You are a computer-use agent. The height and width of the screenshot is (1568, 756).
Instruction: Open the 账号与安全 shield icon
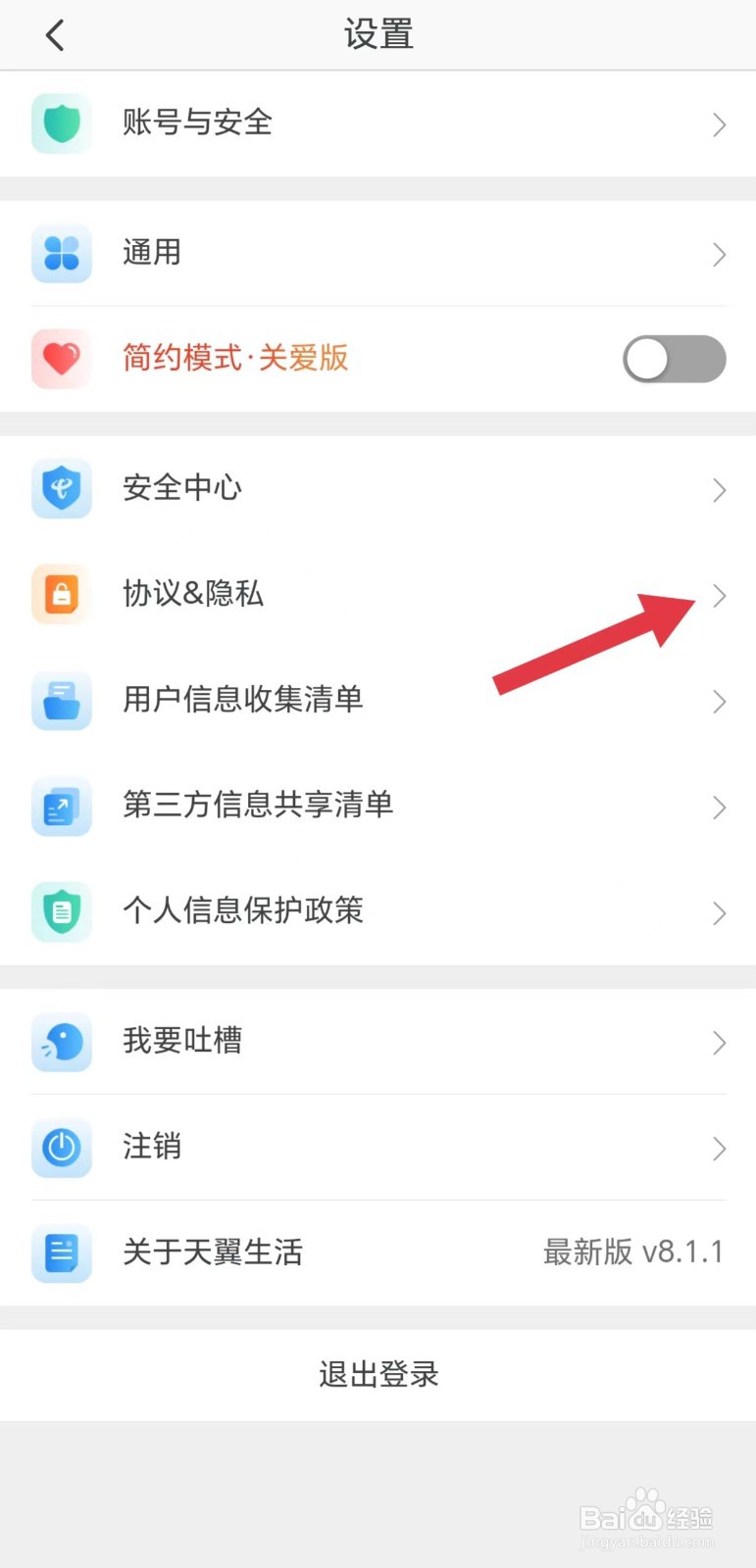click(x=61, y=123)
